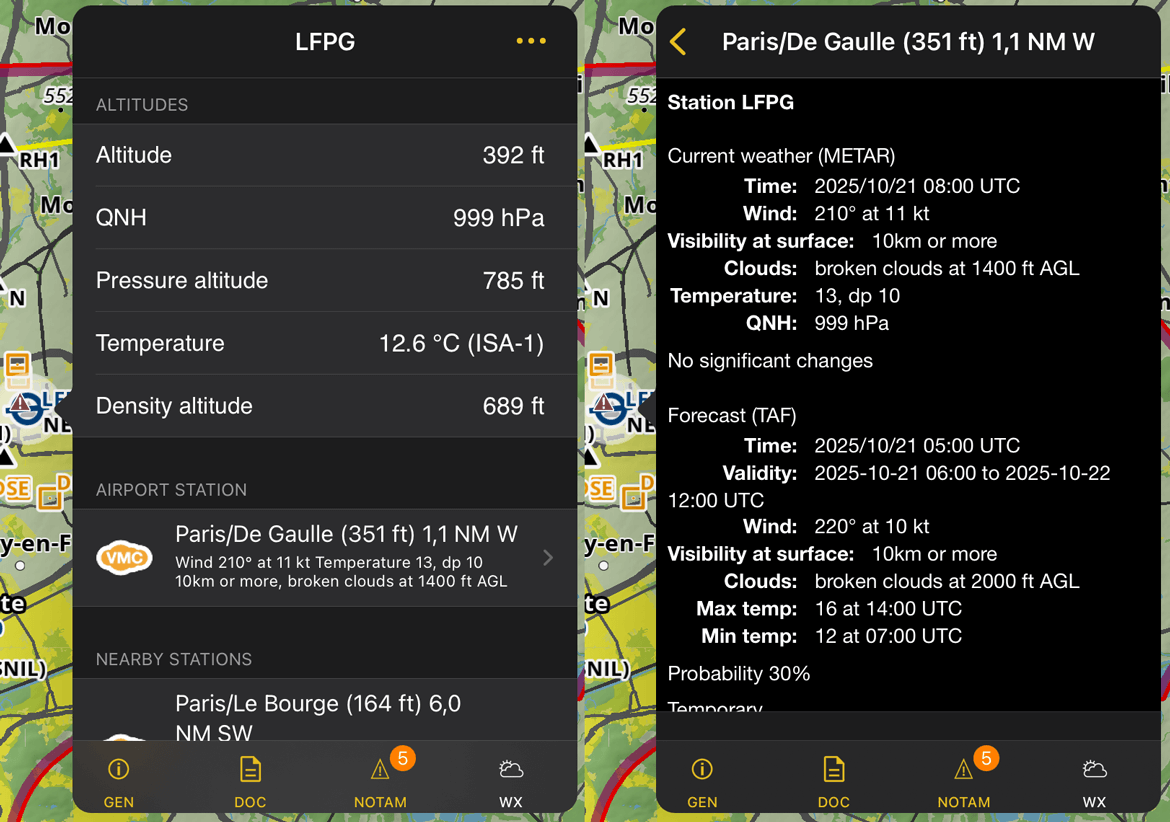The width and height of the screenshot is (1170, 822).
Task: Select GEN tab under the Station LFPG weather
Action: 702,781
